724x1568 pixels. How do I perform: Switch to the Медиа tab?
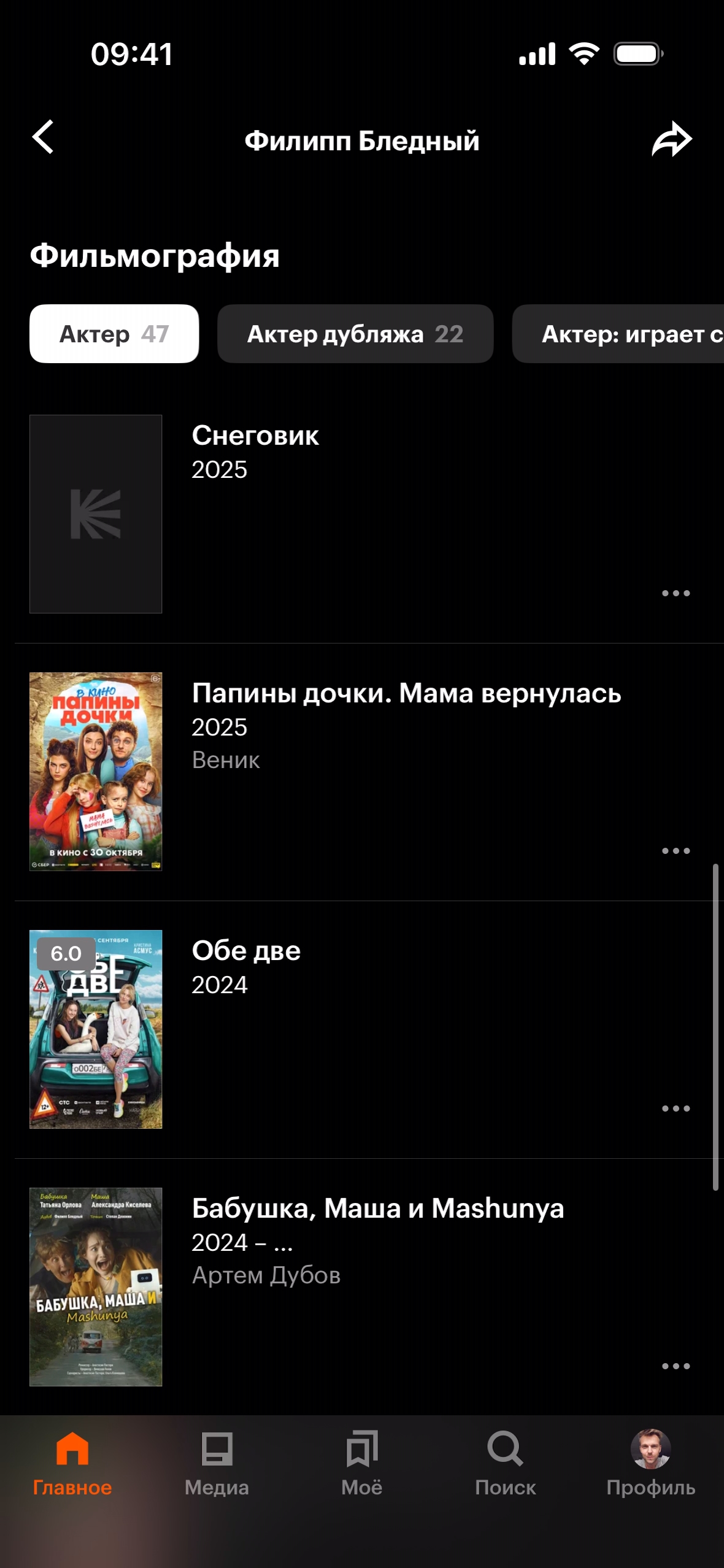click(217, 1464)
